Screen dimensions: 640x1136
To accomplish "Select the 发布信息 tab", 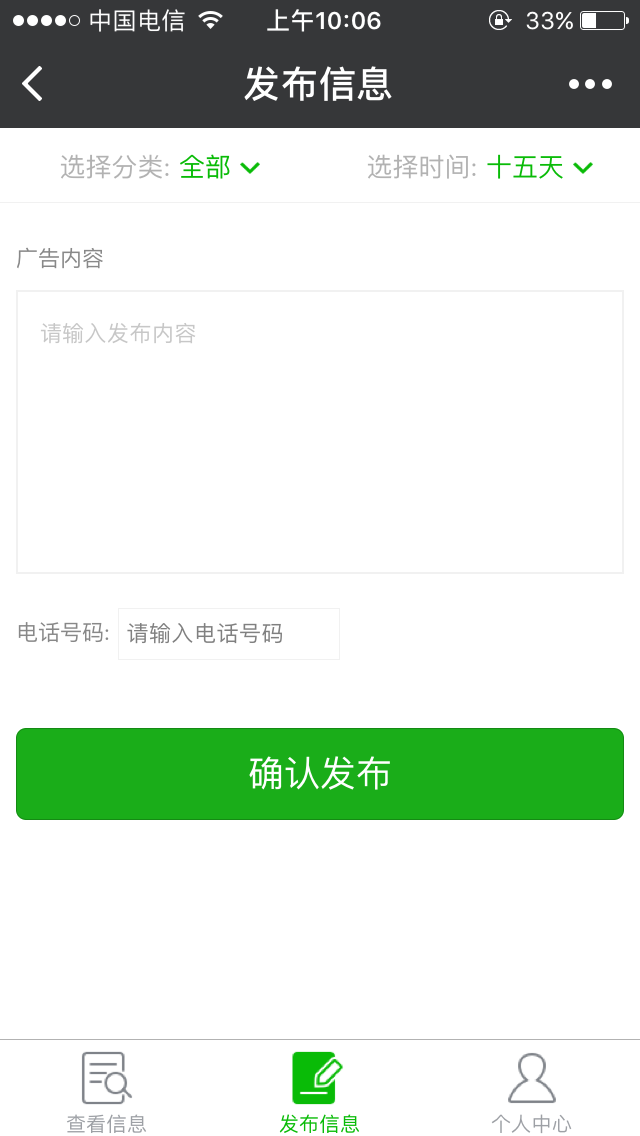I will point(319,1092).
